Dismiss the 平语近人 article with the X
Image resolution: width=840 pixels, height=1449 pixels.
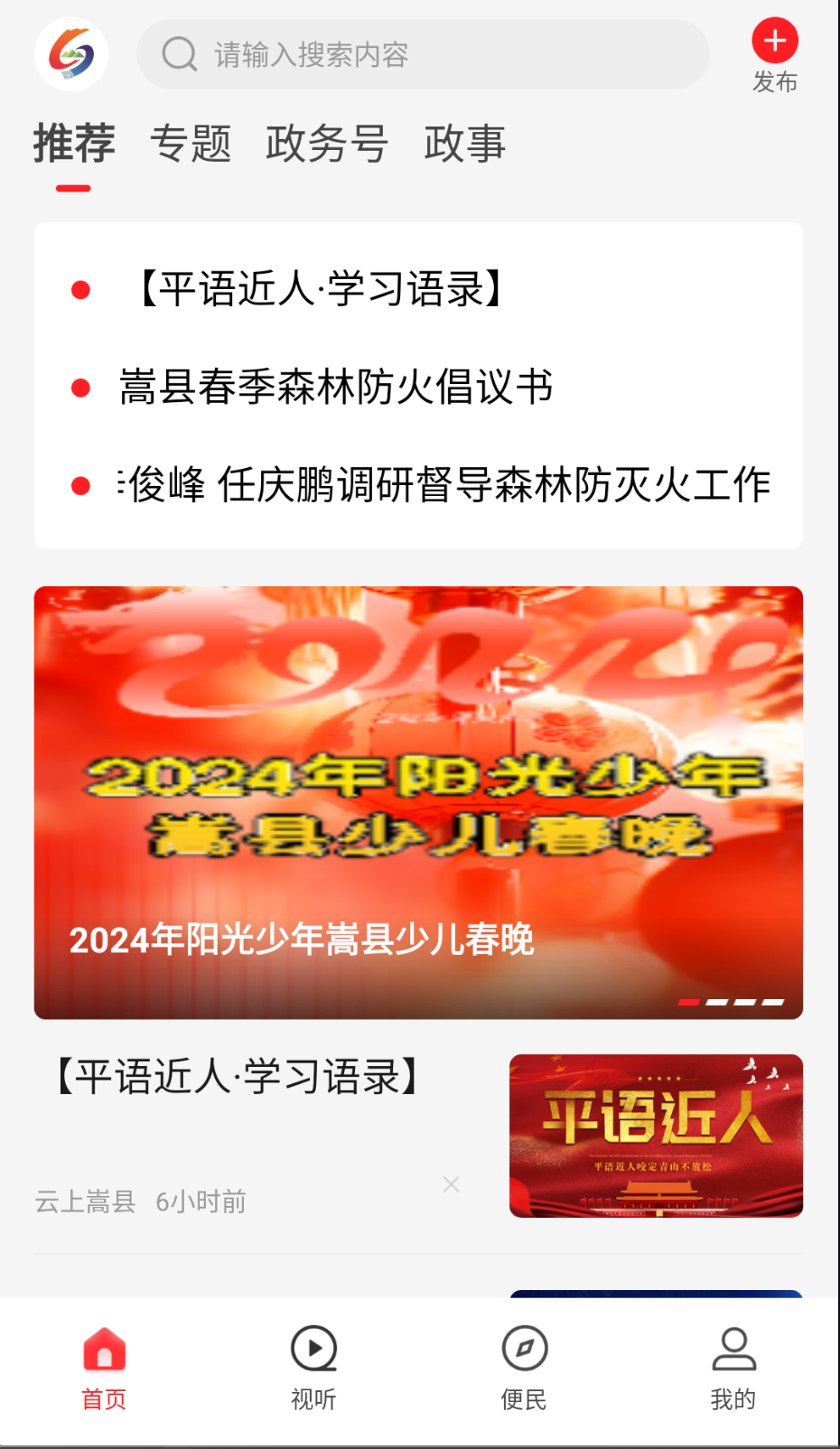tap(451, 1184)
